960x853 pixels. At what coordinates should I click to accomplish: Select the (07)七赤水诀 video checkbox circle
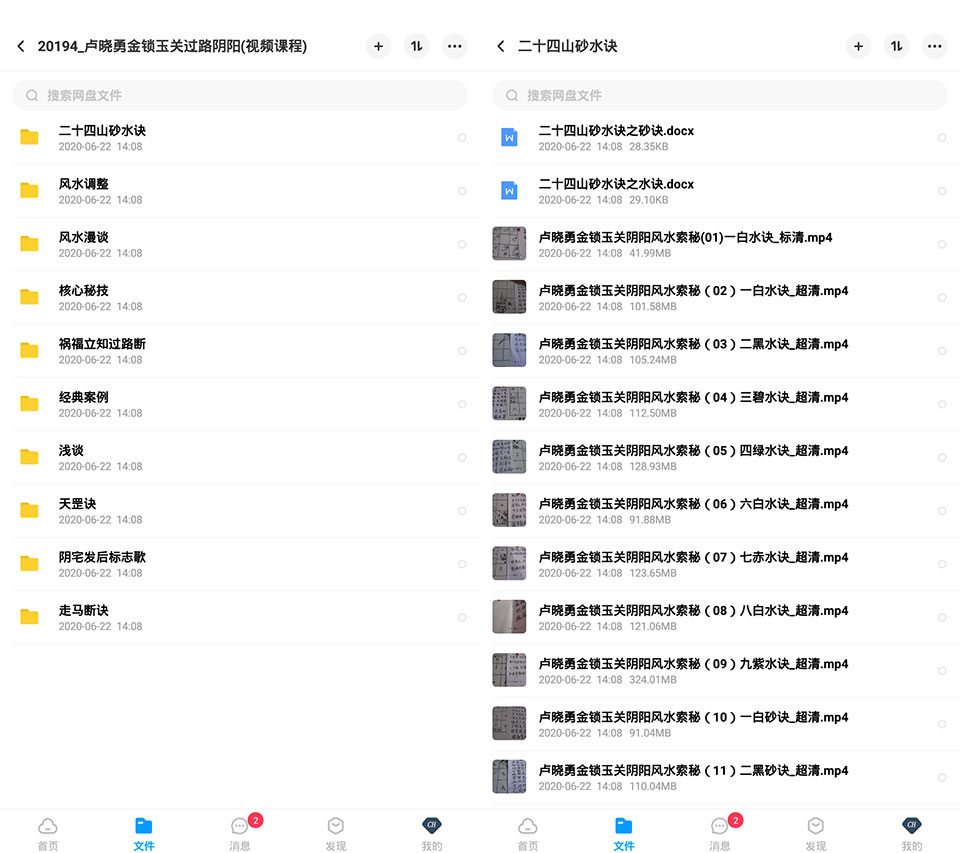(942, 564)
